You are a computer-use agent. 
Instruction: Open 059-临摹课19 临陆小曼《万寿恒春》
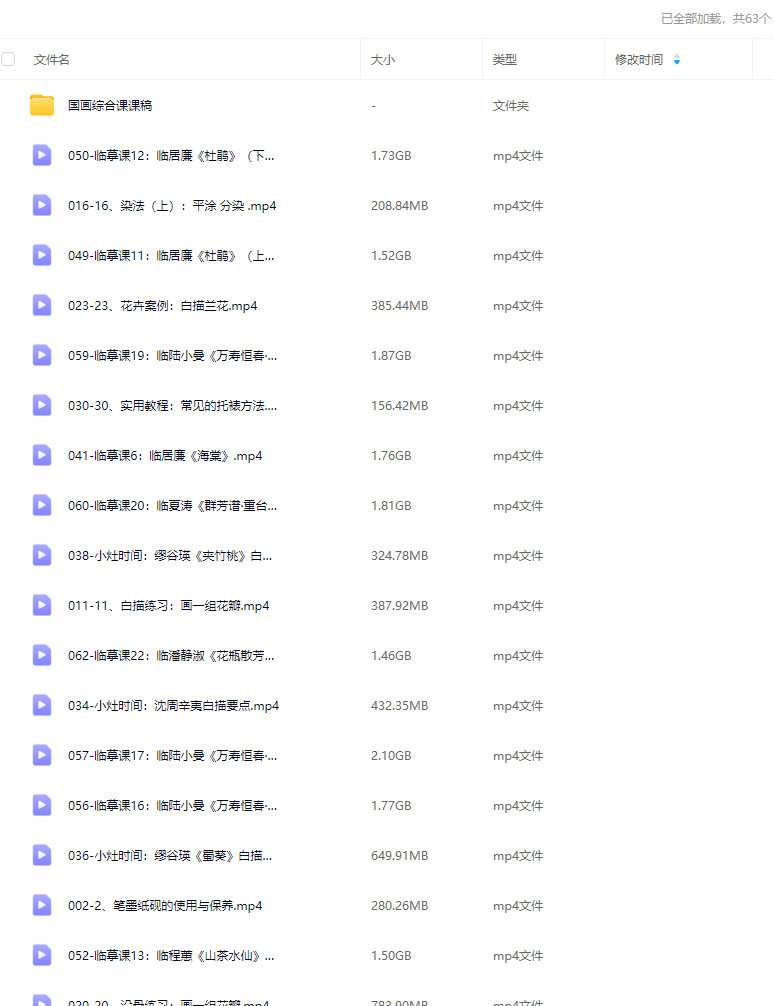pyautogui.click(x=172, y=356)
